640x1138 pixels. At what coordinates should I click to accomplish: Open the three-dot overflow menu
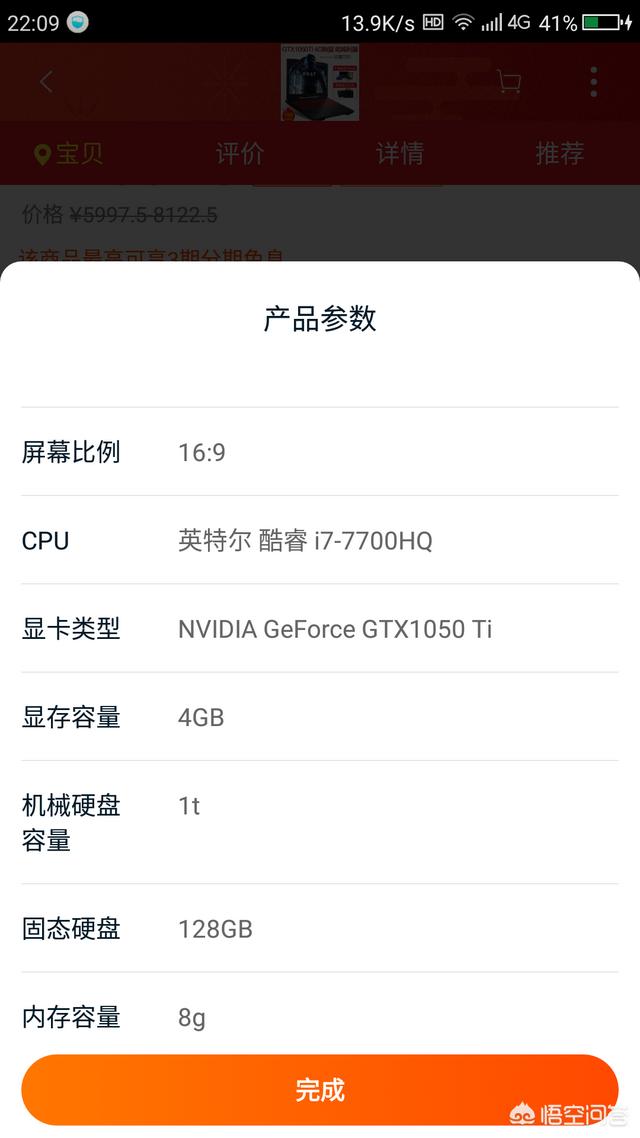(x=594, y=82)
